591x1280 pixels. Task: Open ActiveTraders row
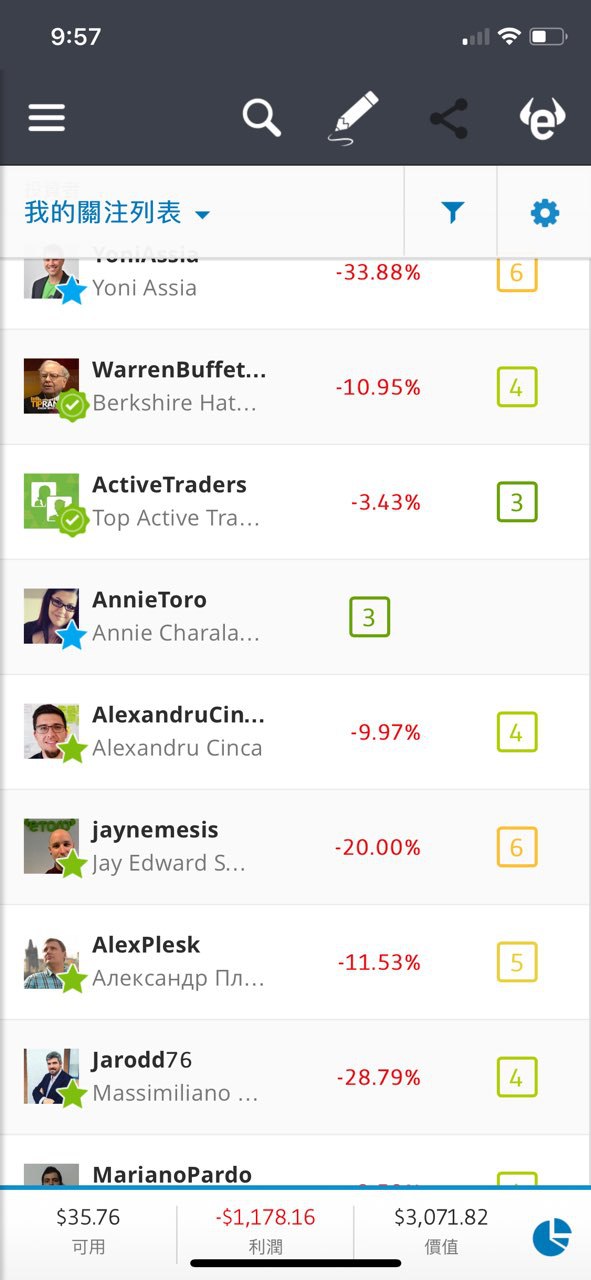point(295,502)
